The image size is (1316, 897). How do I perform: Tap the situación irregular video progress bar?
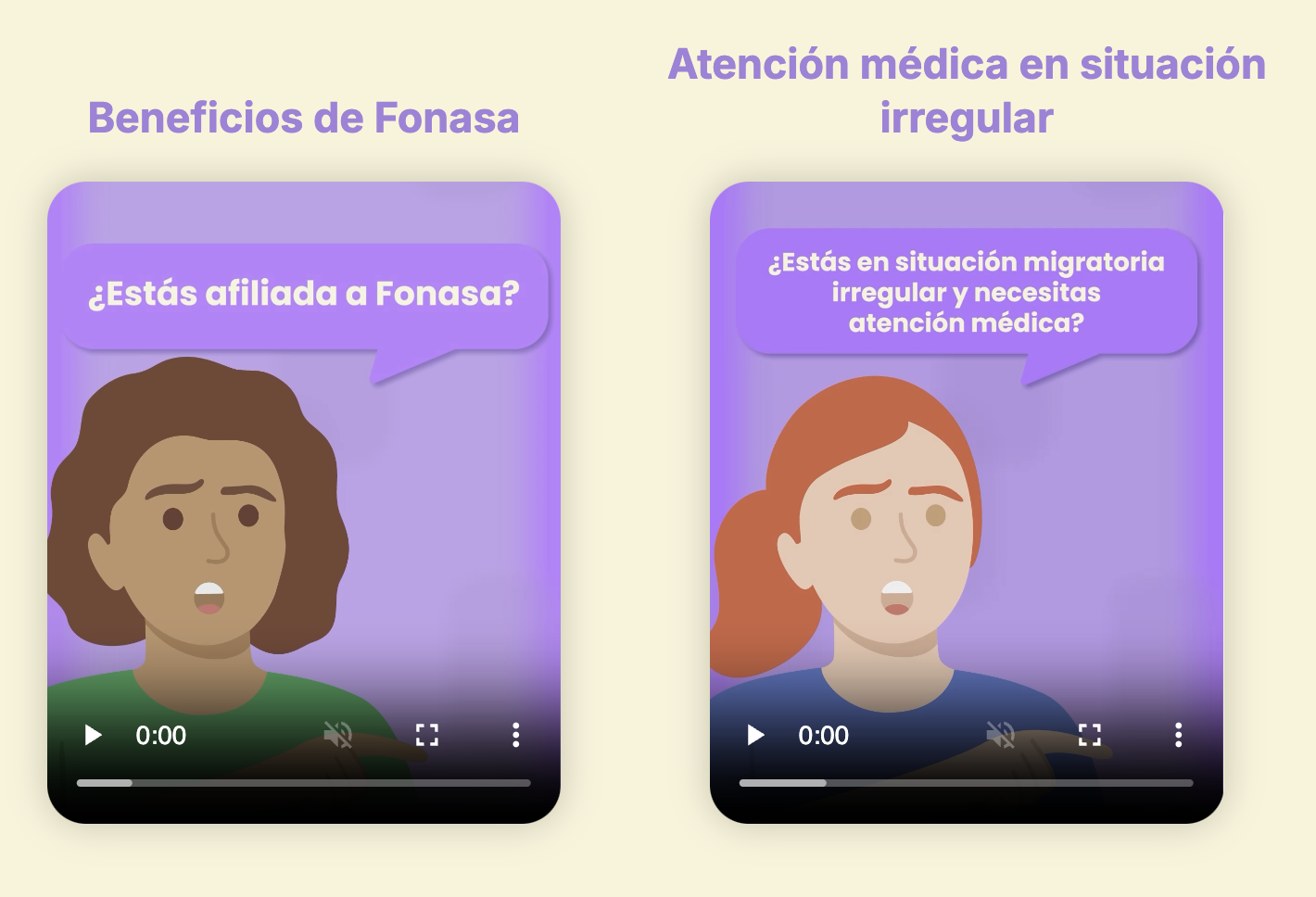(966, 783)
